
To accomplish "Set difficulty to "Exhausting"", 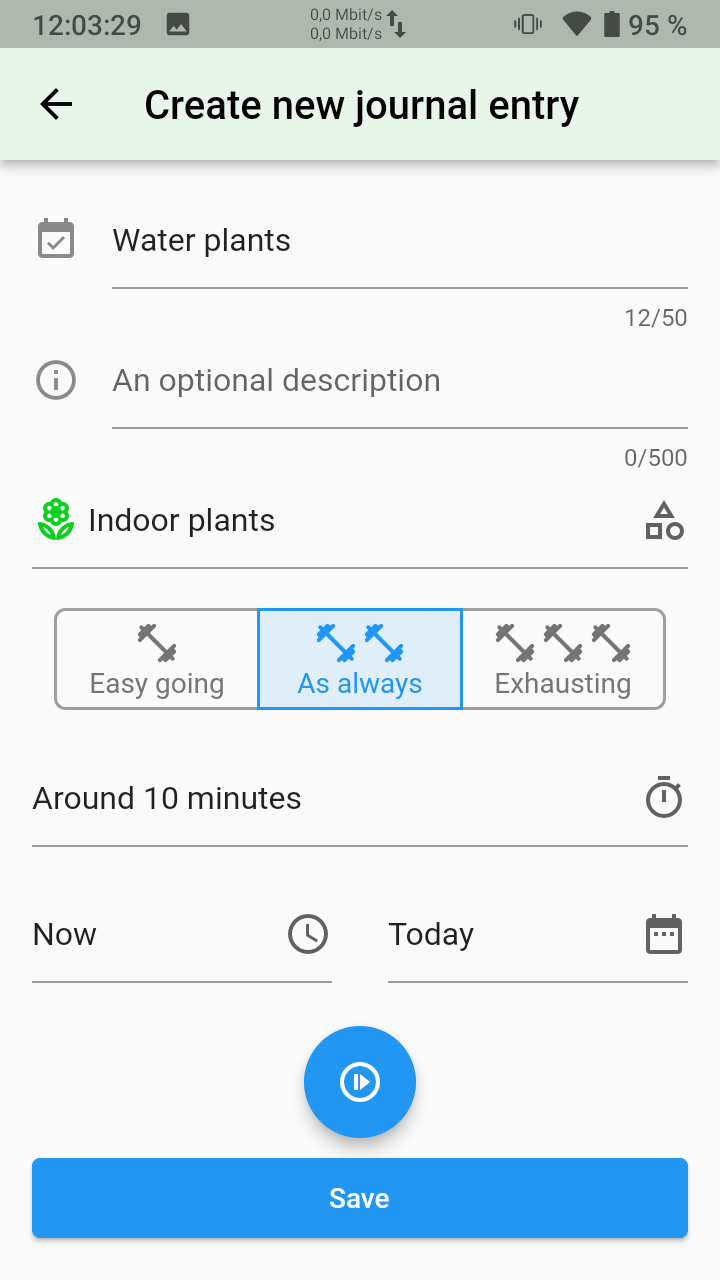I will pyautogui.click(x=563, y=659).
